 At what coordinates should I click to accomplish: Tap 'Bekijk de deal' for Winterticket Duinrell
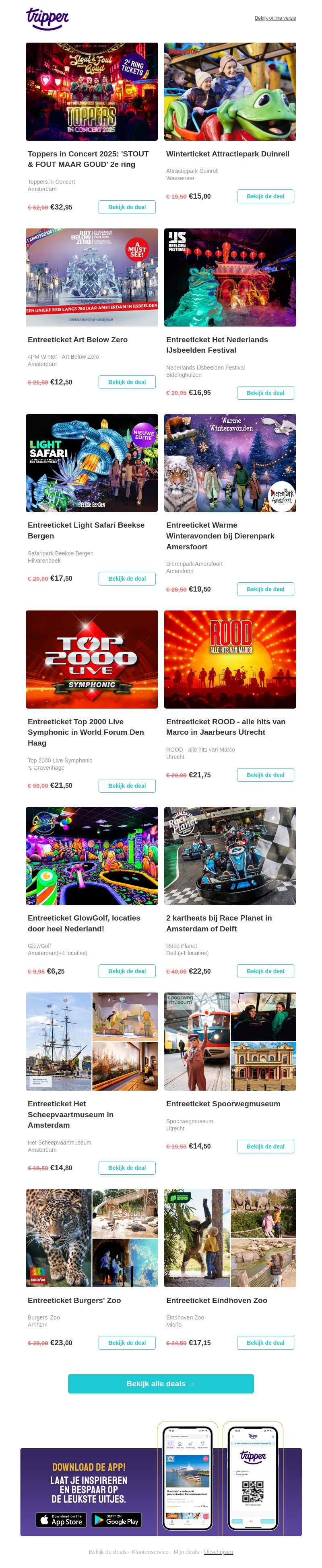tap(265, 196)
